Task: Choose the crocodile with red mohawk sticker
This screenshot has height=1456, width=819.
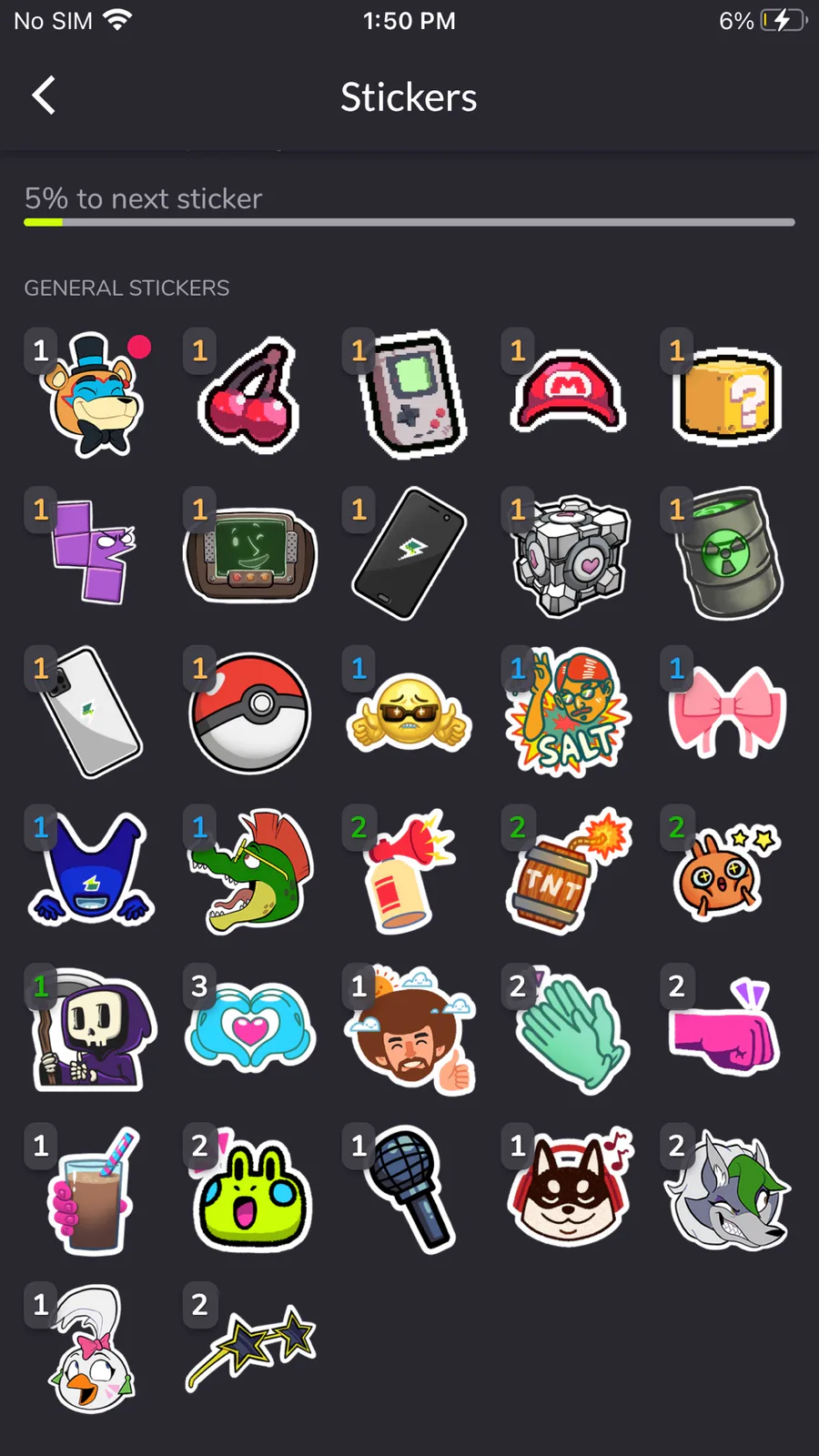Action: [x=253, y=872]
